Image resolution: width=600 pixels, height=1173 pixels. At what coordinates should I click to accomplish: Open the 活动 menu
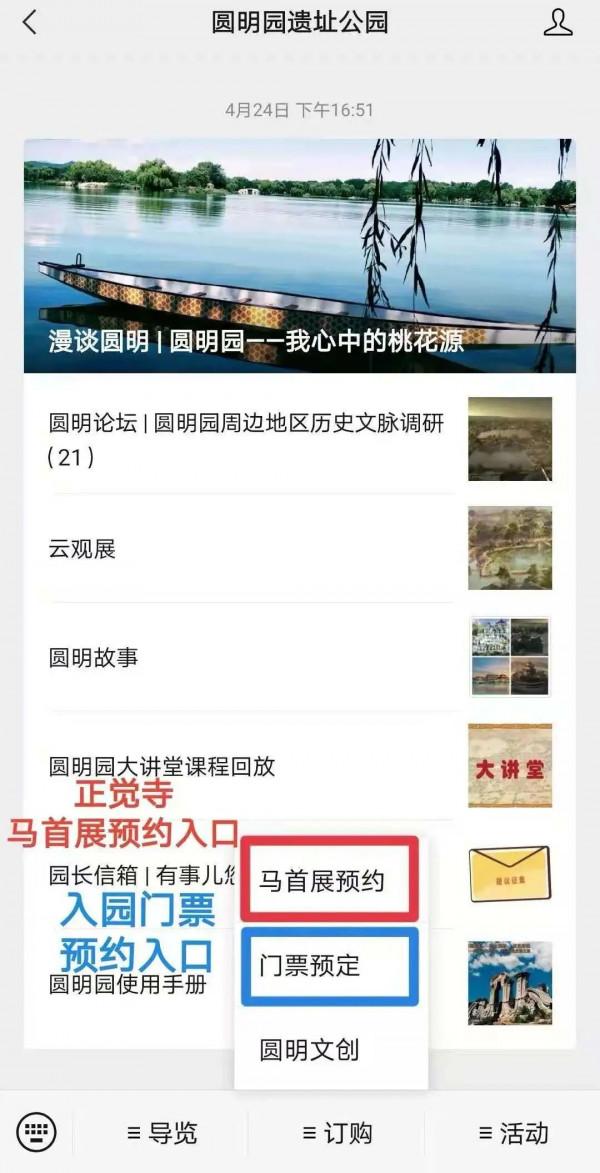[x=513, y=1133]
